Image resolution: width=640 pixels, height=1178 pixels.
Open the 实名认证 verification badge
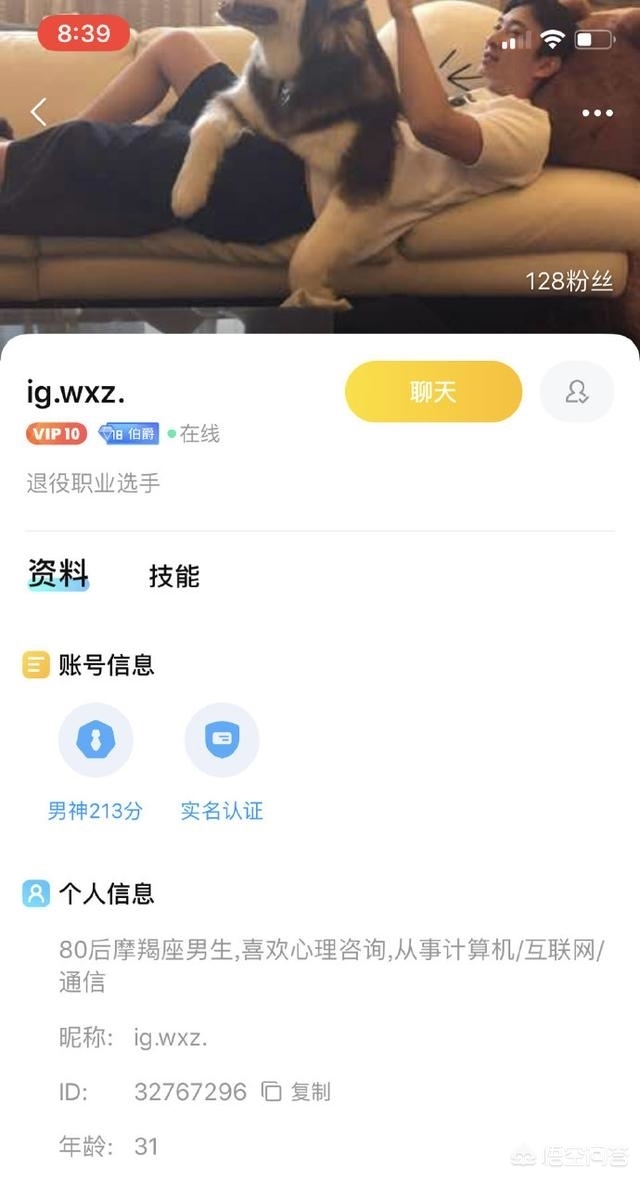click(x=222, y=762)
